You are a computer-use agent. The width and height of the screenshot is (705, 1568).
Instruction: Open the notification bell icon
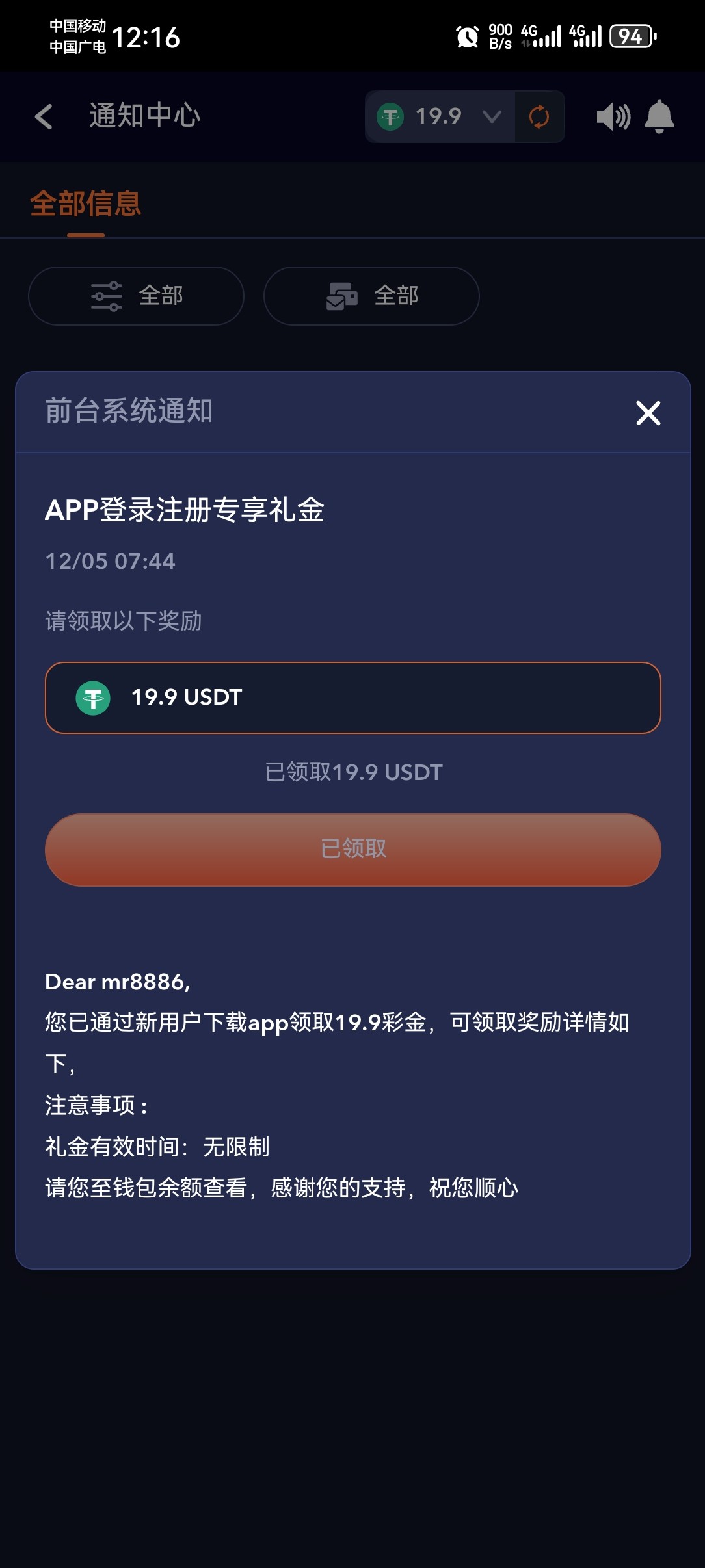[659, 116]
